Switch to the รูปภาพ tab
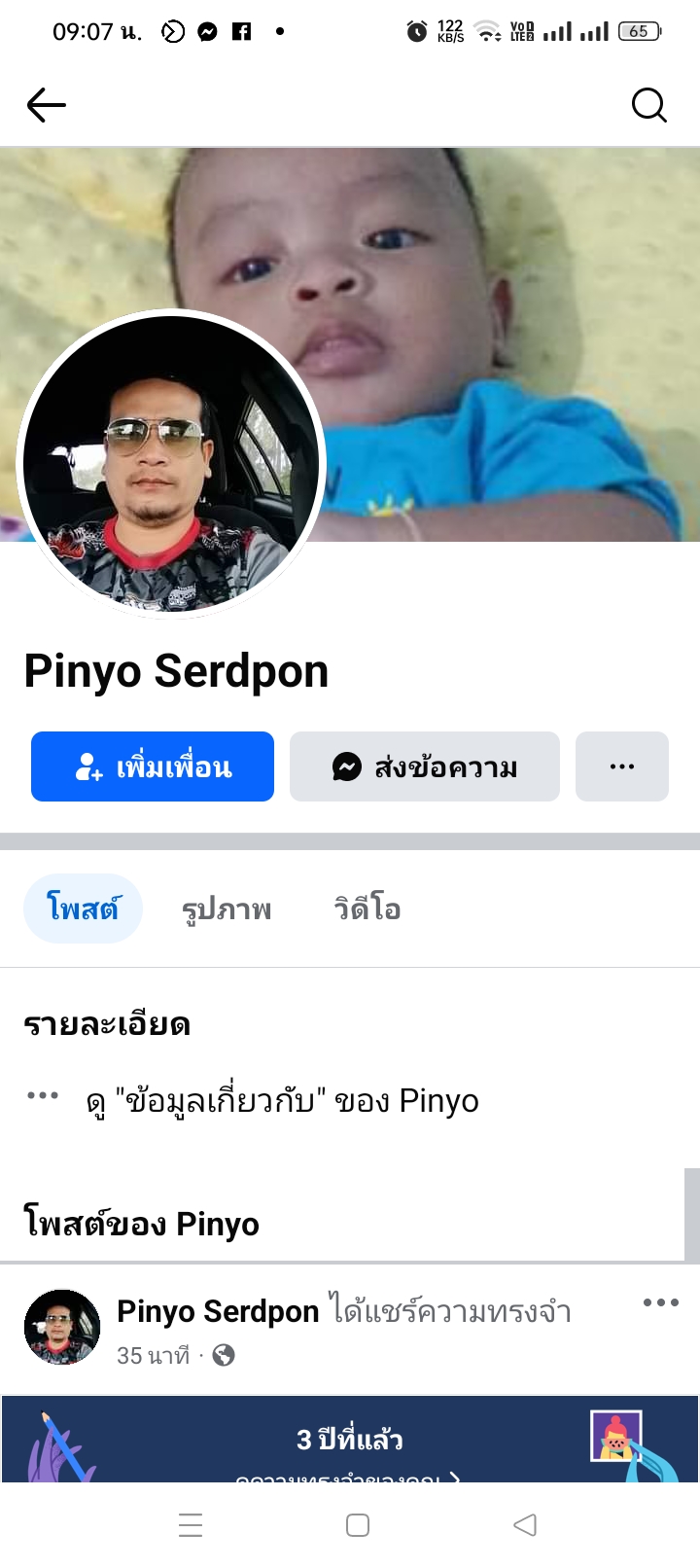700x1568 pixels. (227, 909)
